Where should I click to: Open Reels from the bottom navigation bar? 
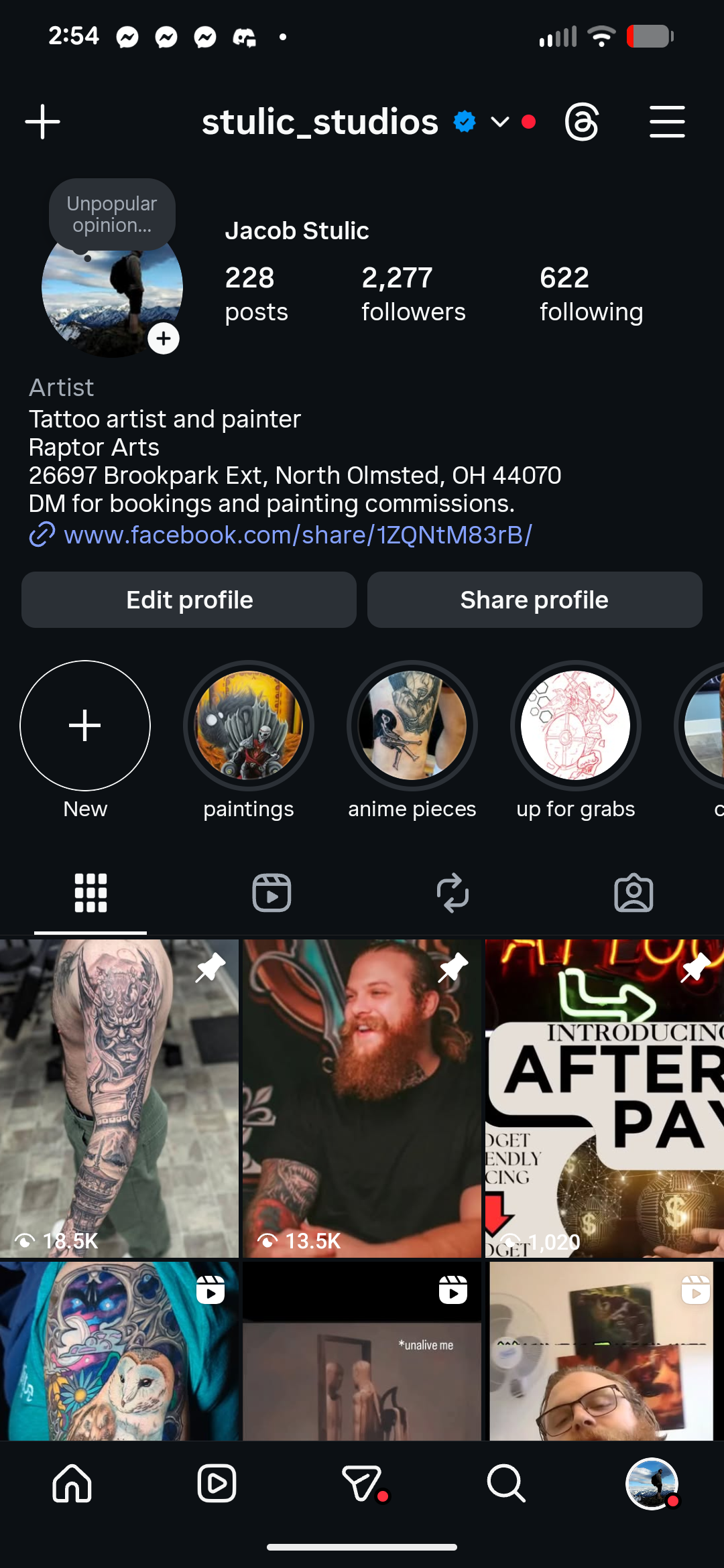point(217,1483)
